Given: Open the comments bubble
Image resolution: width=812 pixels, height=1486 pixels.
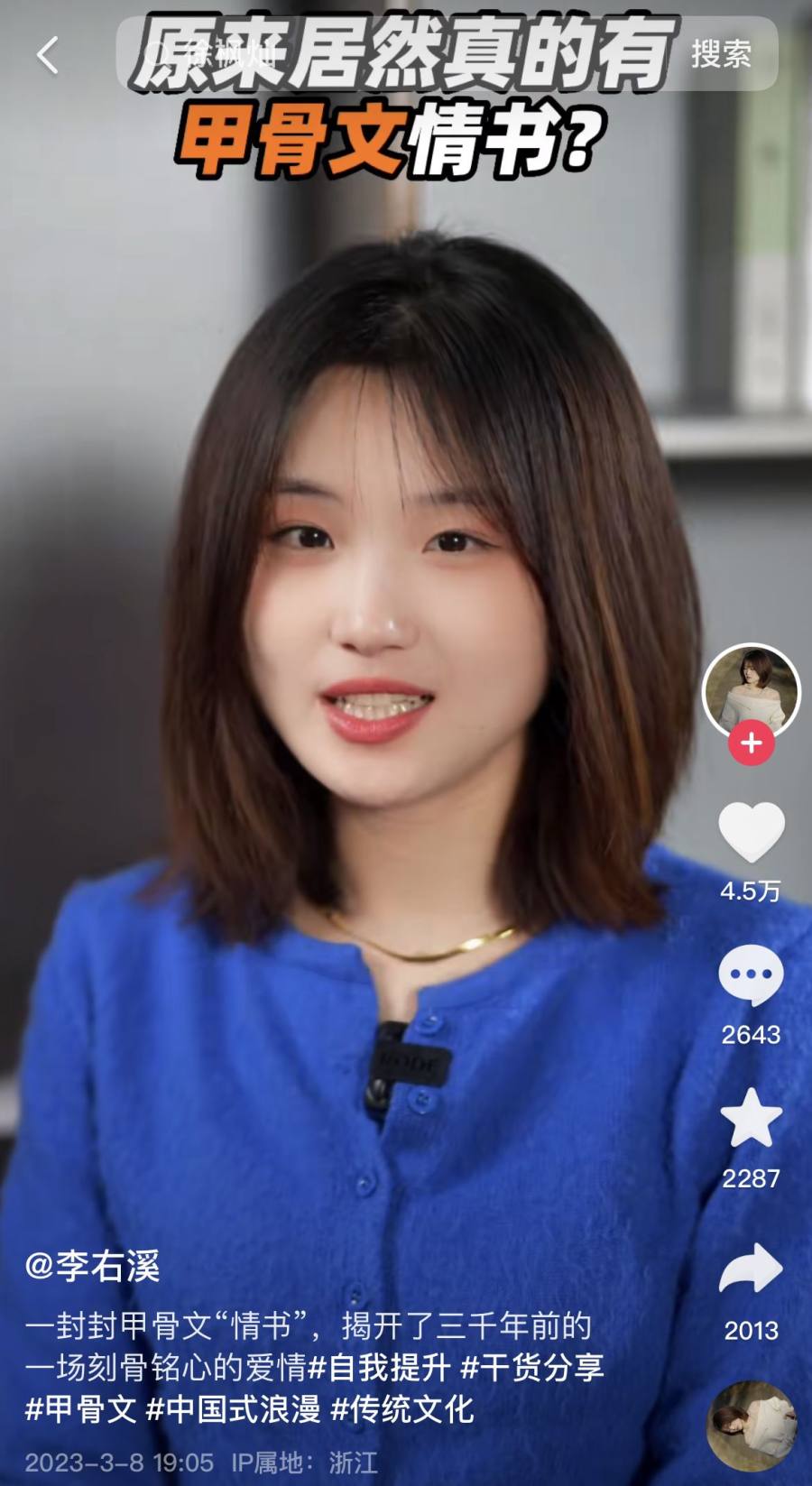Looking at the screenshot, I should 751,977.
